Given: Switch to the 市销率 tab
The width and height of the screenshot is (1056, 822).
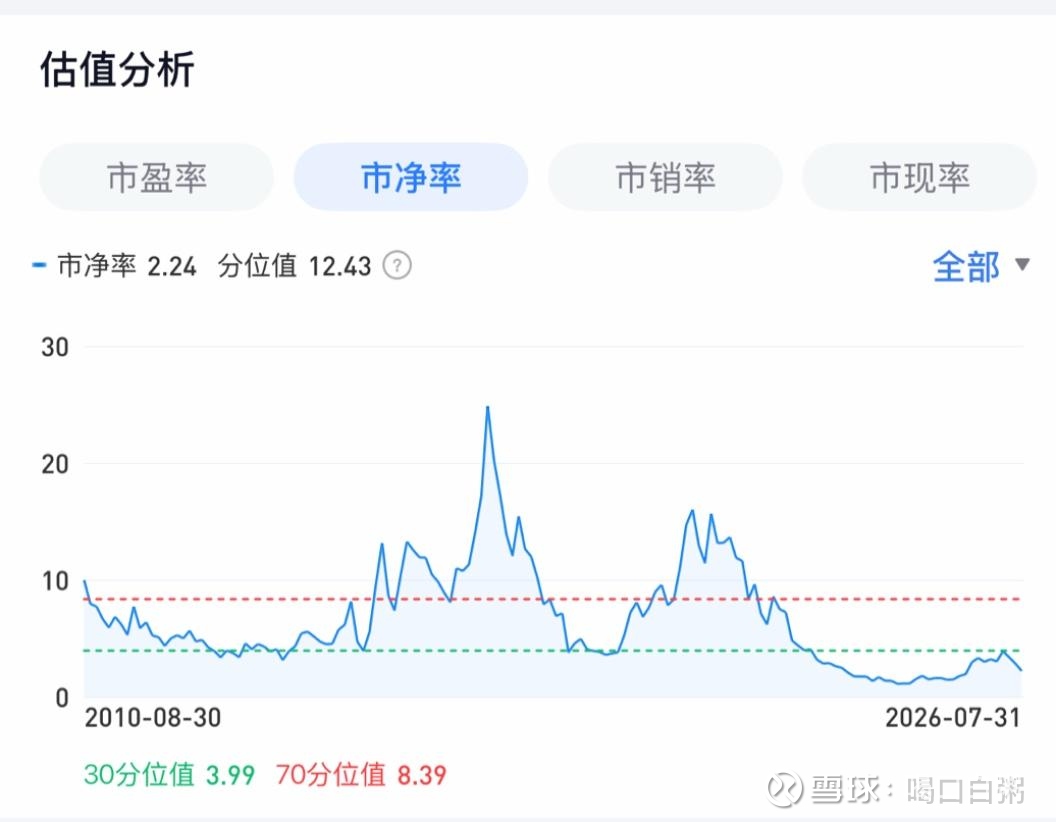Looking at the screenshot, I should (x=665, y=177).
